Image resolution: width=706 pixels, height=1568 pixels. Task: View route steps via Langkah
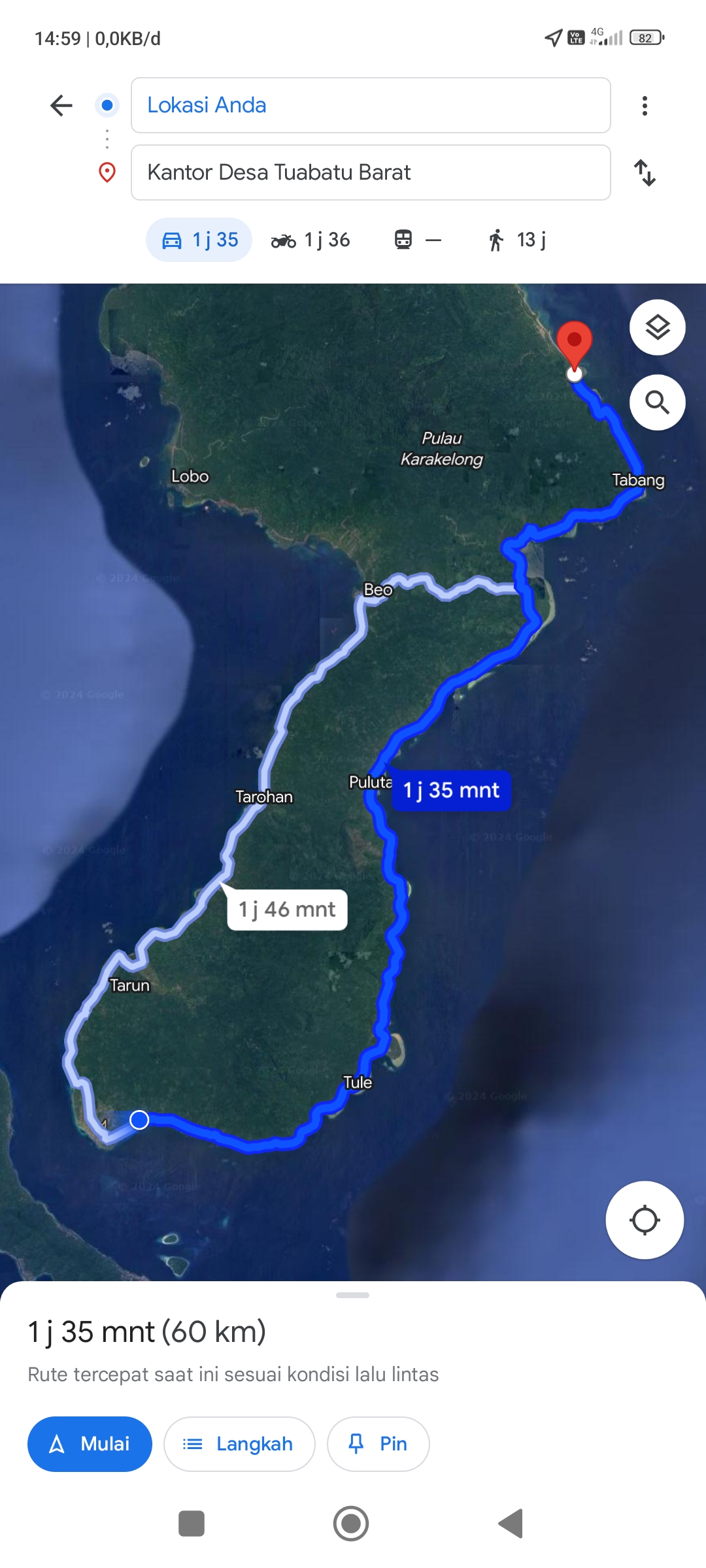pyautogui.click(x=239, y=1444)
